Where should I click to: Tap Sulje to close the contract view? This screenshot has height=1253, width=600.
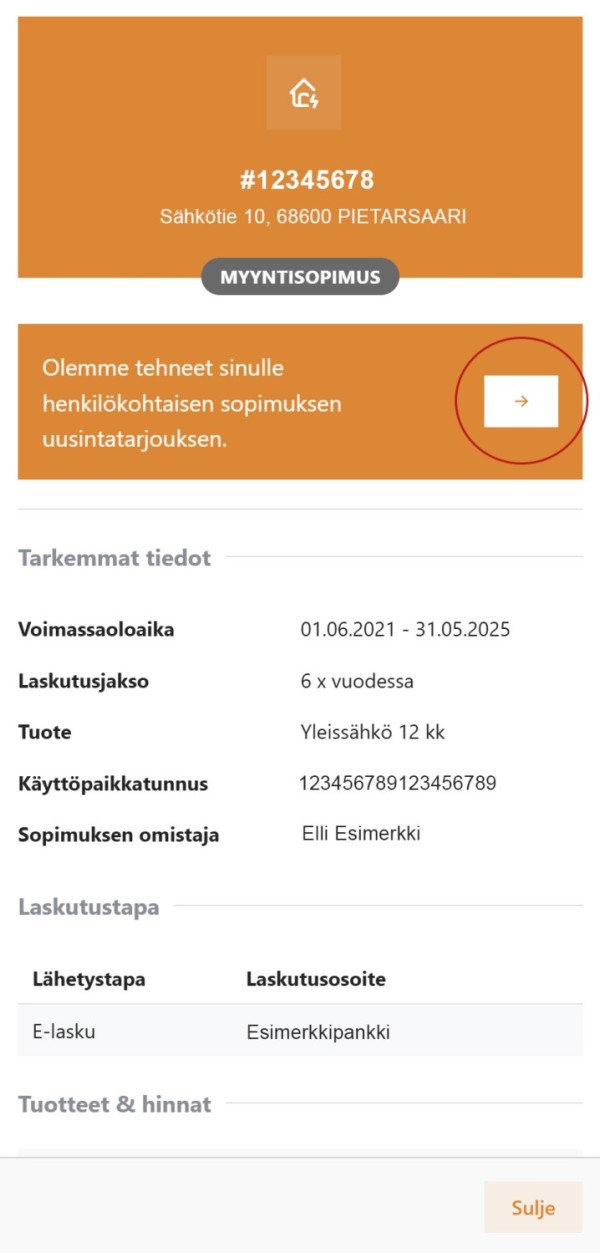click(x=533, y=1207)
